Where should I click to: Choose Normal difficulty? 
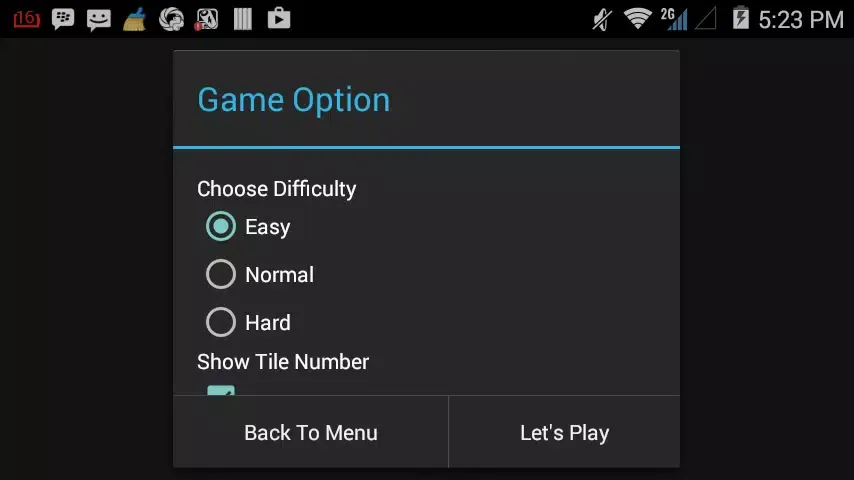(x=221, y=274)
